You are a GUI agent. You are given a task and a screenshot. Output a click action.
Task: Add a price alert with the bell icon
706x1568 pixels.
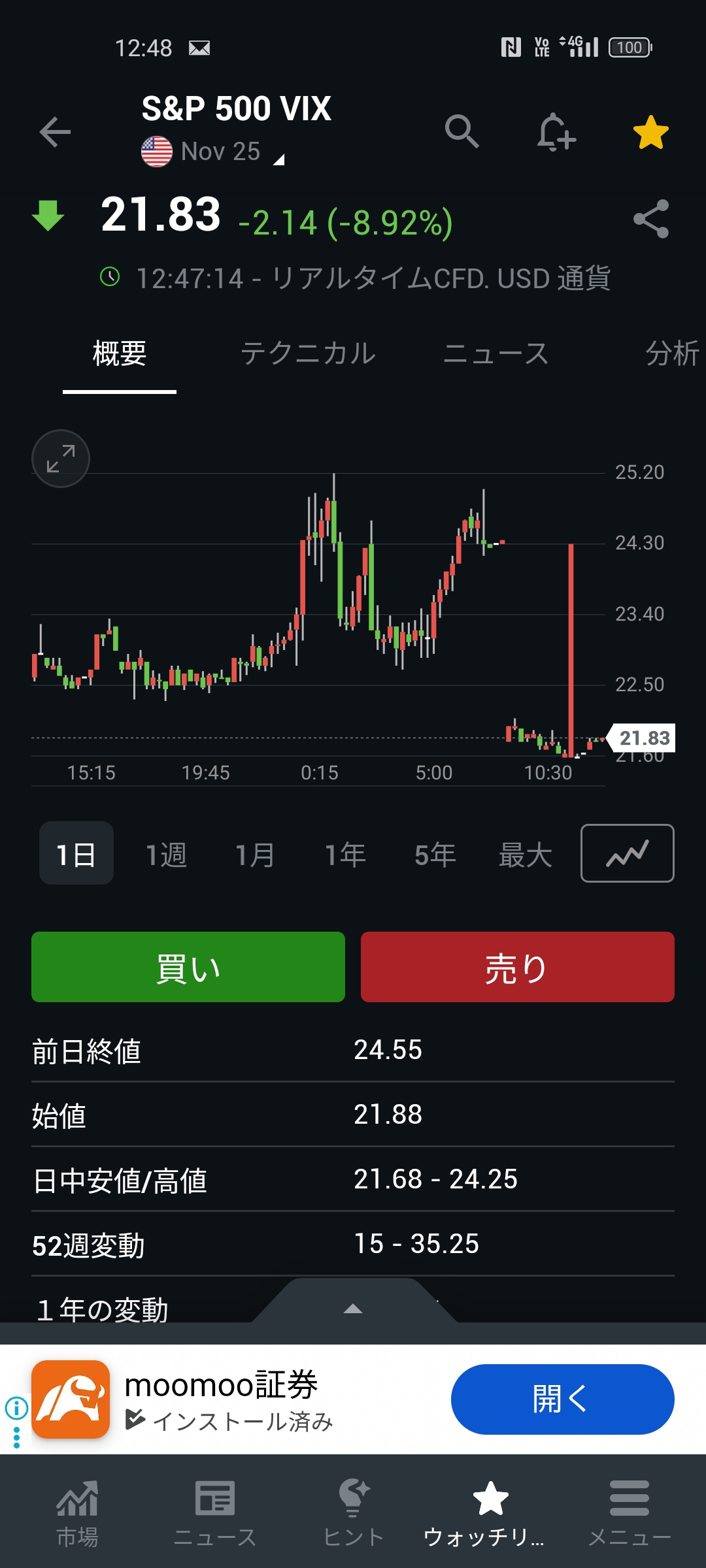pos(556,132)
